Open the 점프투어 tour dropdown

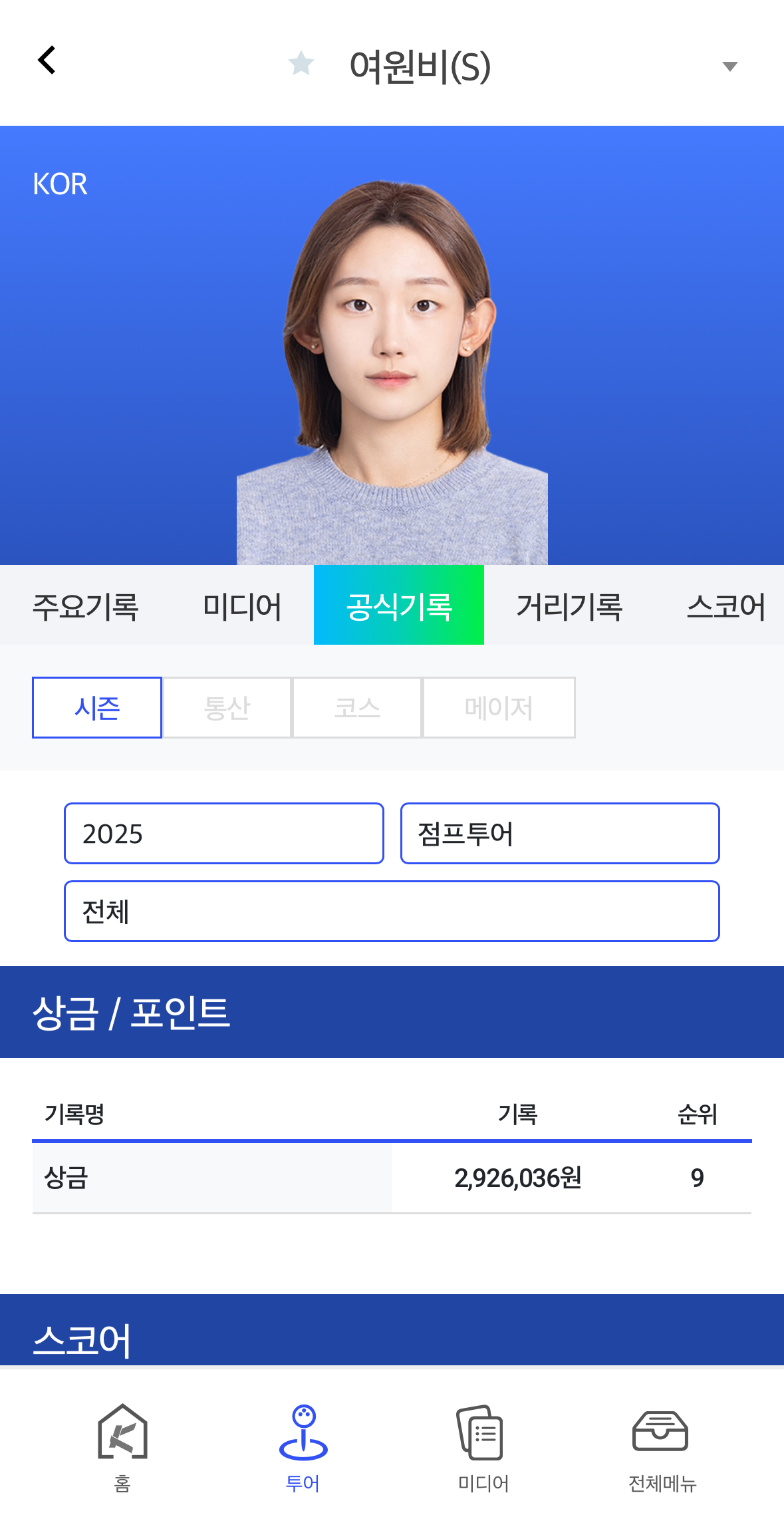click(560, 833)
